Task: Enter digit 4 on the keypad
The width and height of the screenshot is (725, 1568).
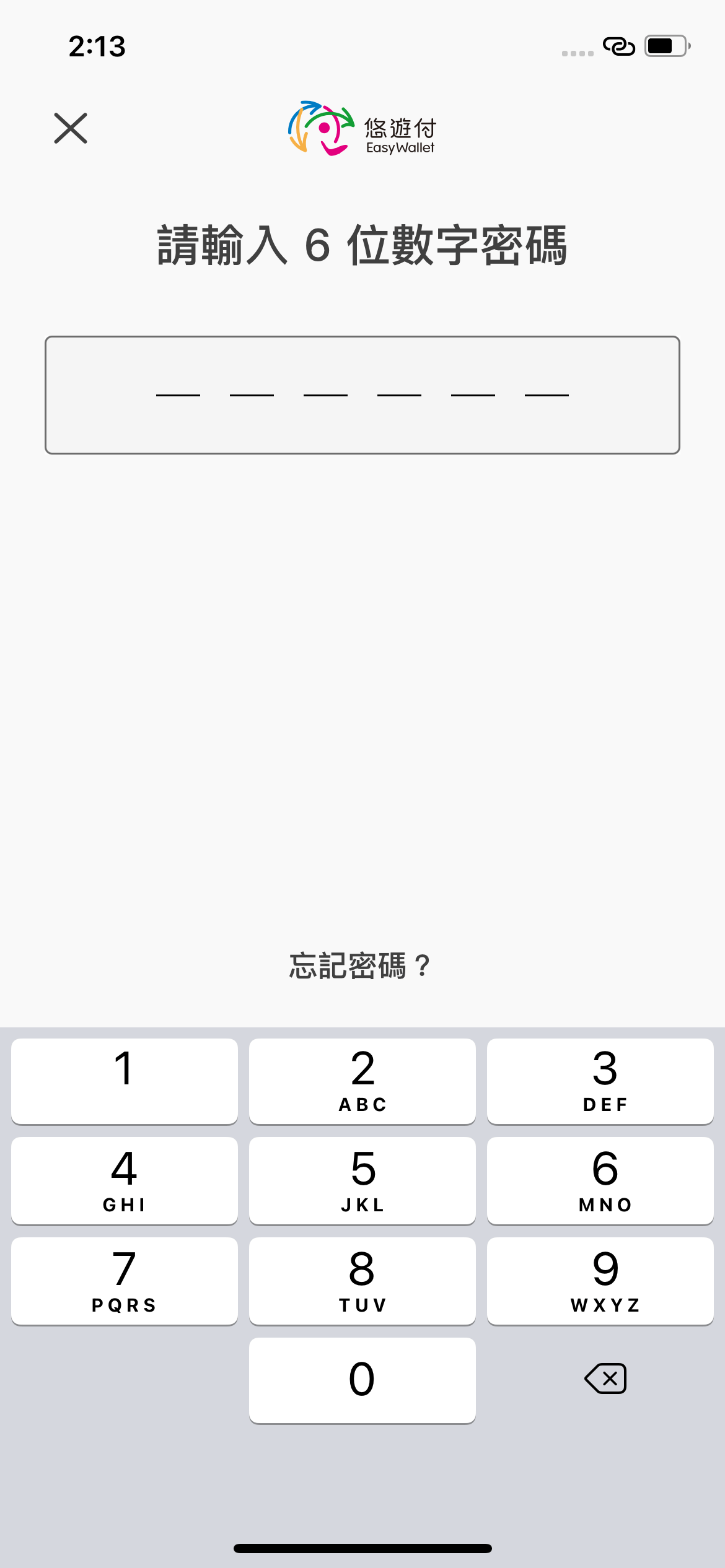Action: click(x=125, y=1180)
